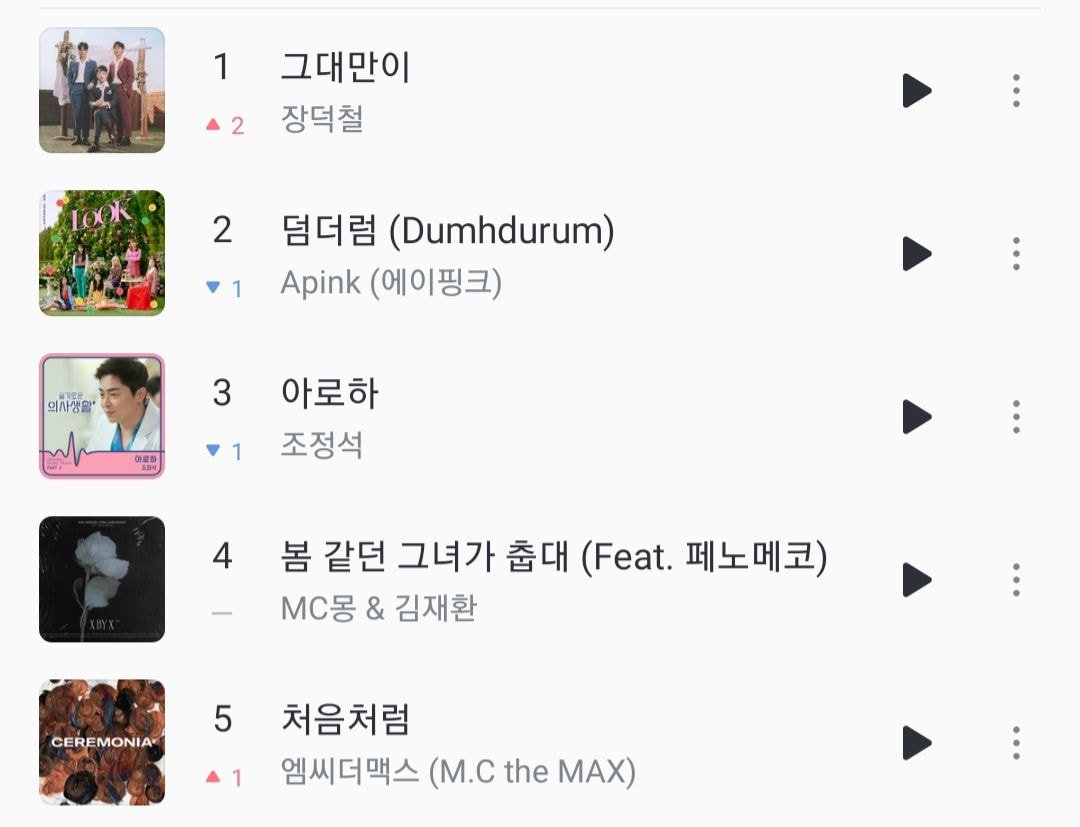The width and height of the screenshot is (1080, 827).
Task: Open the CEREMONIA album cover
Action: [x=102, y=743]
